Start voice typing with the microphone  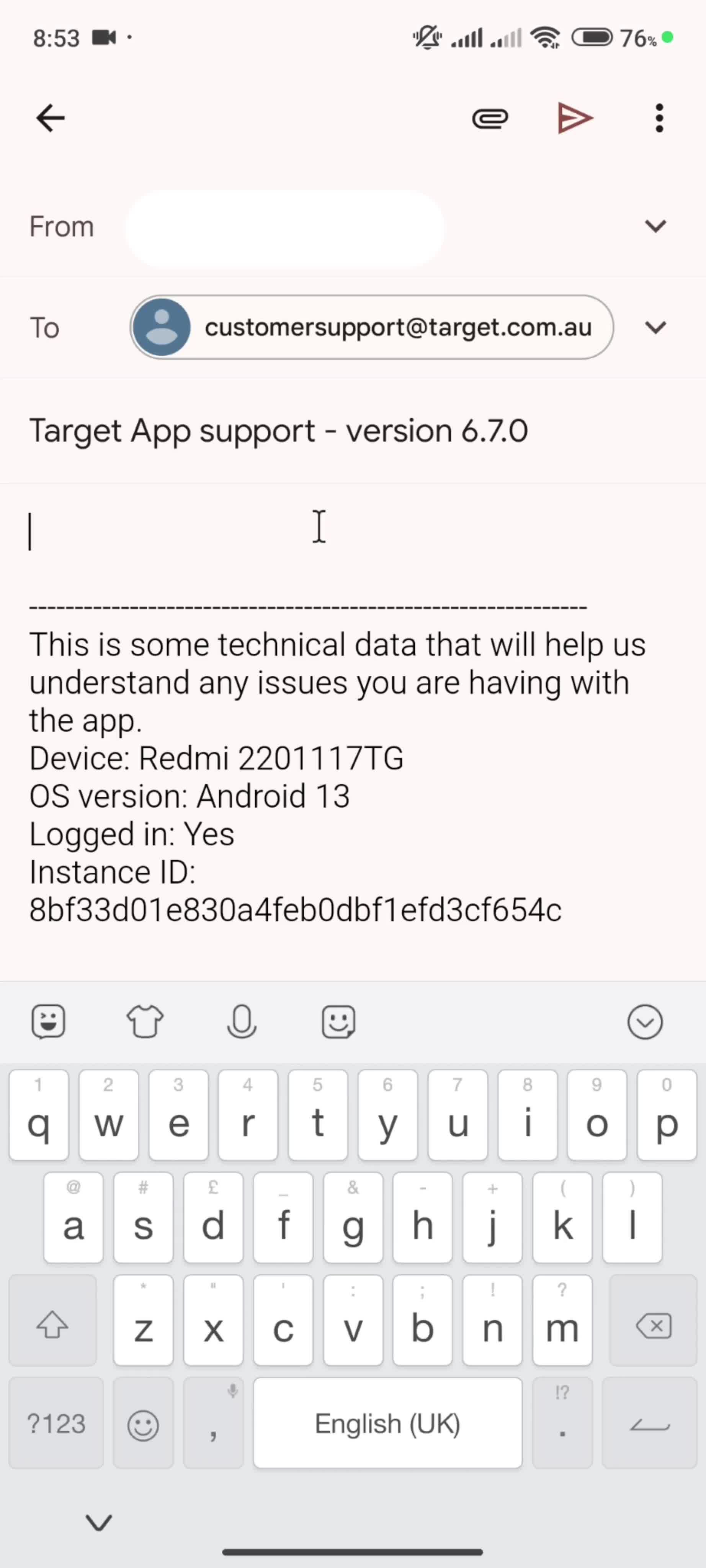pos(242,1021)
